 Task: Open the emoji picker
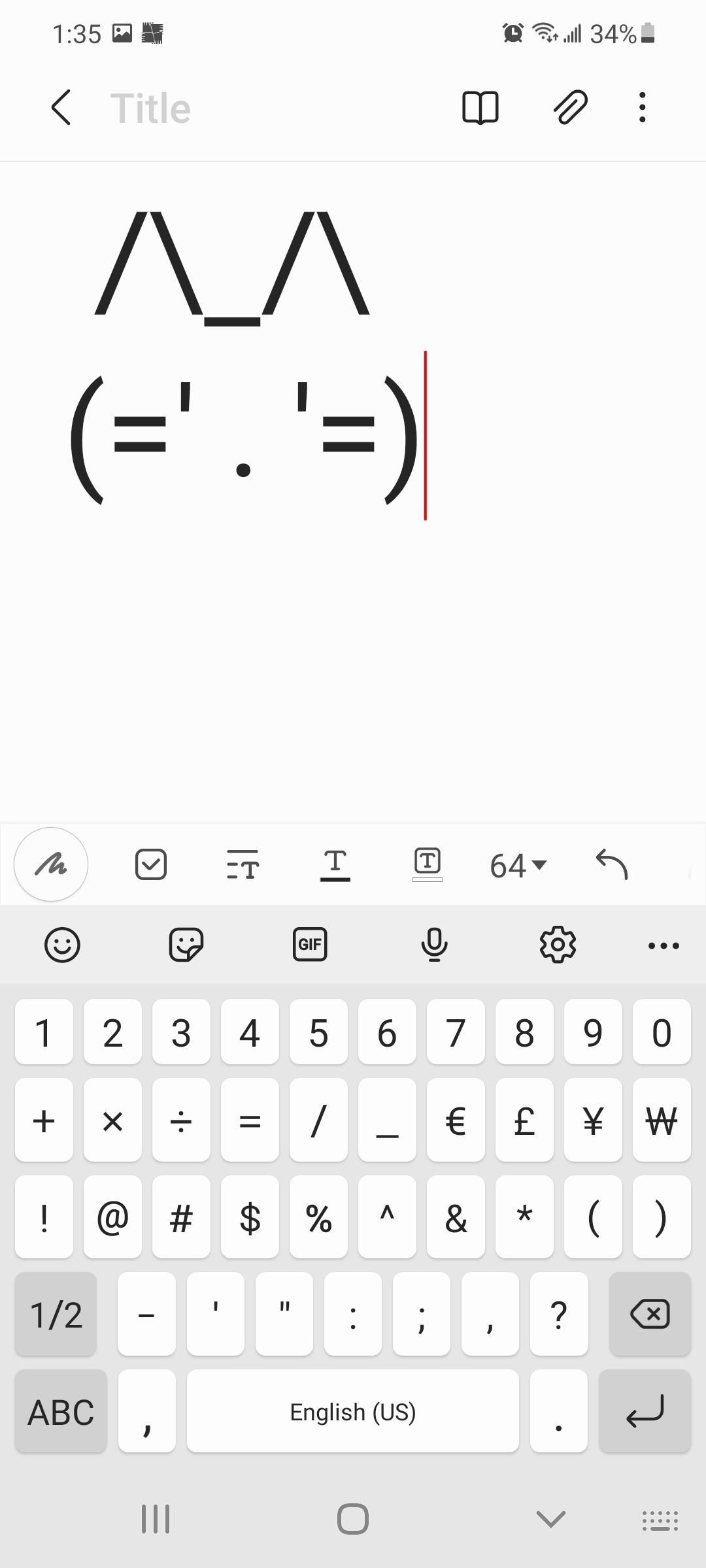(62, 945)
